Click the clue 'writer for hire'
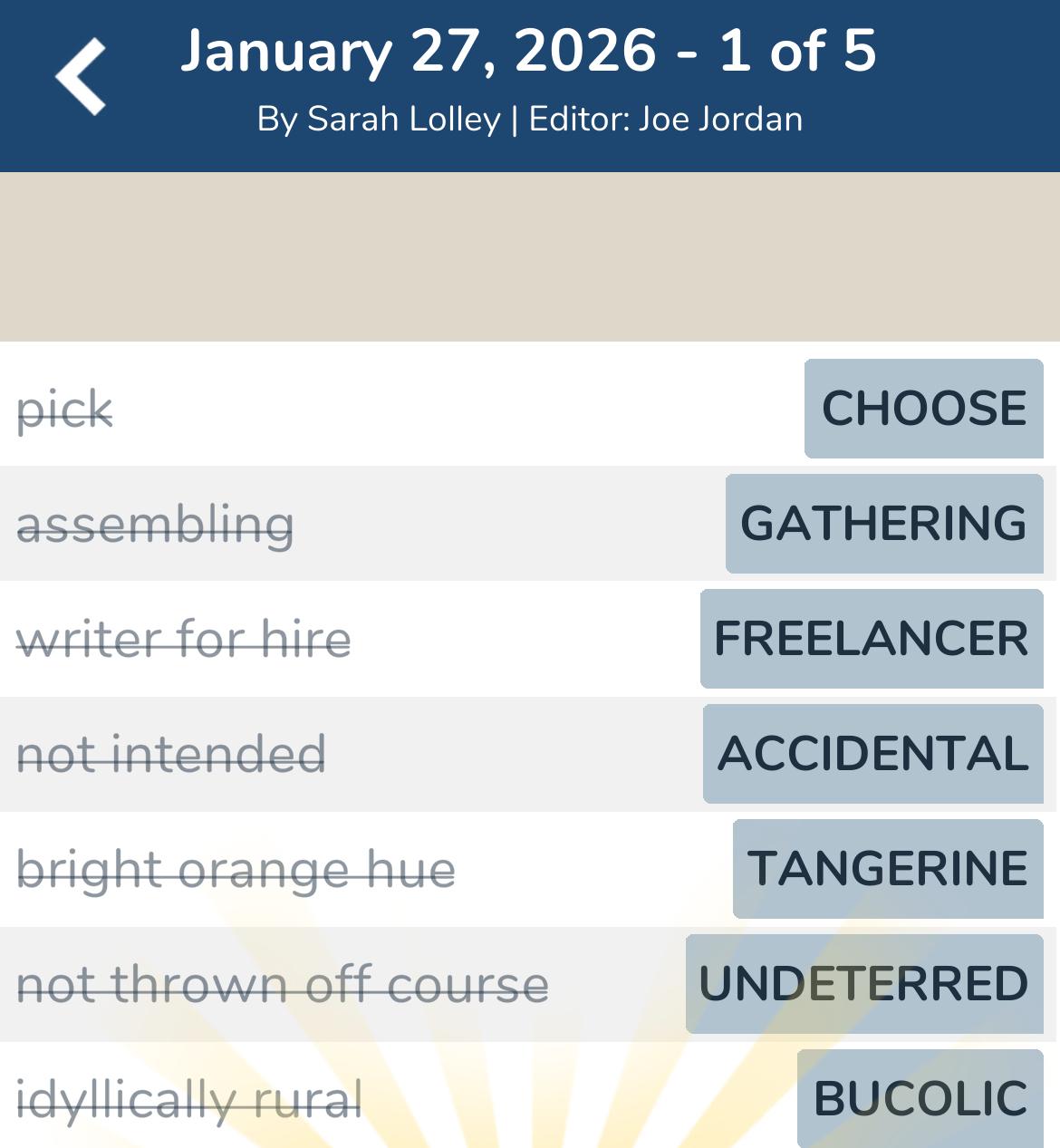Screen dimensions: 1060x1148 (x=186, y=640)
